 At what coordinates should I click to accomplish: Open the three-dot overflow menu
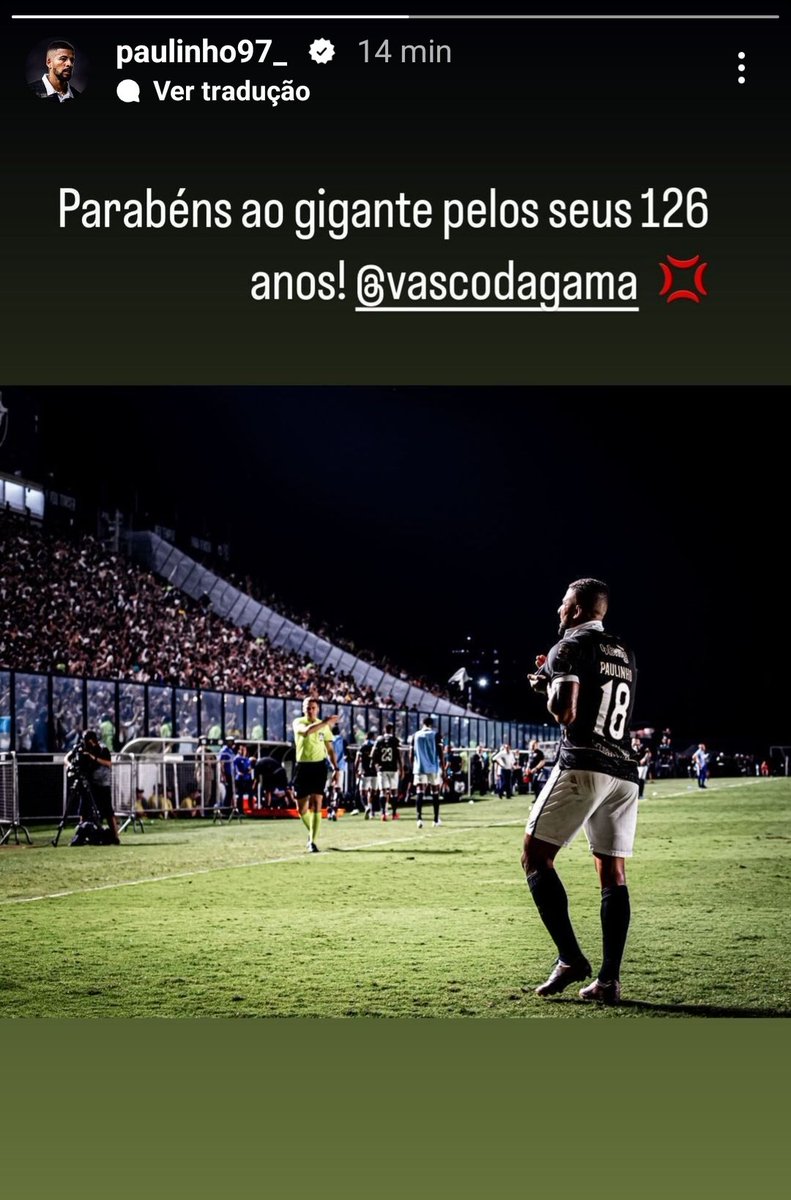click(x=740, y=68)
